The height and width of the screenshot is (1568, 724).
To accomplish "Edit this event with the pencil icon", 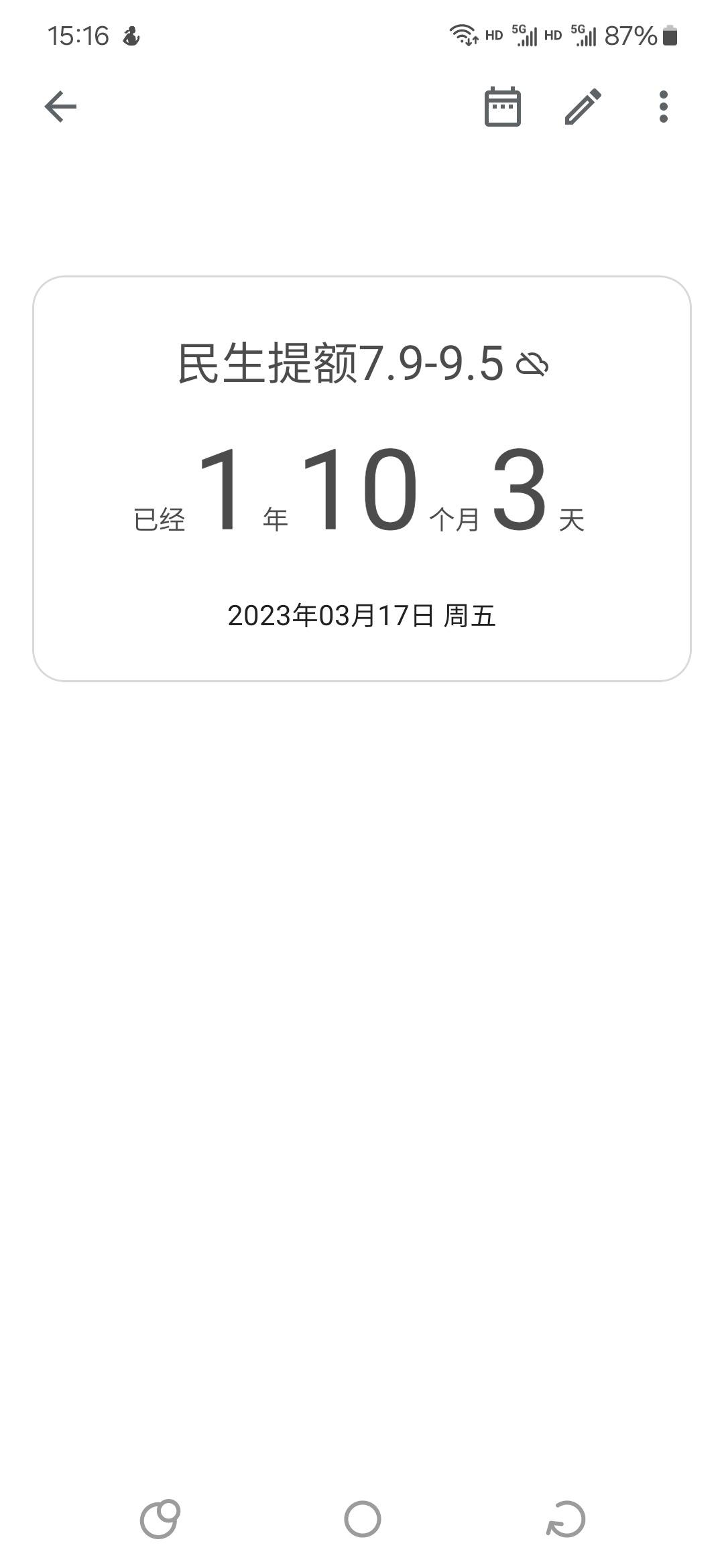I will coord(583,107).
